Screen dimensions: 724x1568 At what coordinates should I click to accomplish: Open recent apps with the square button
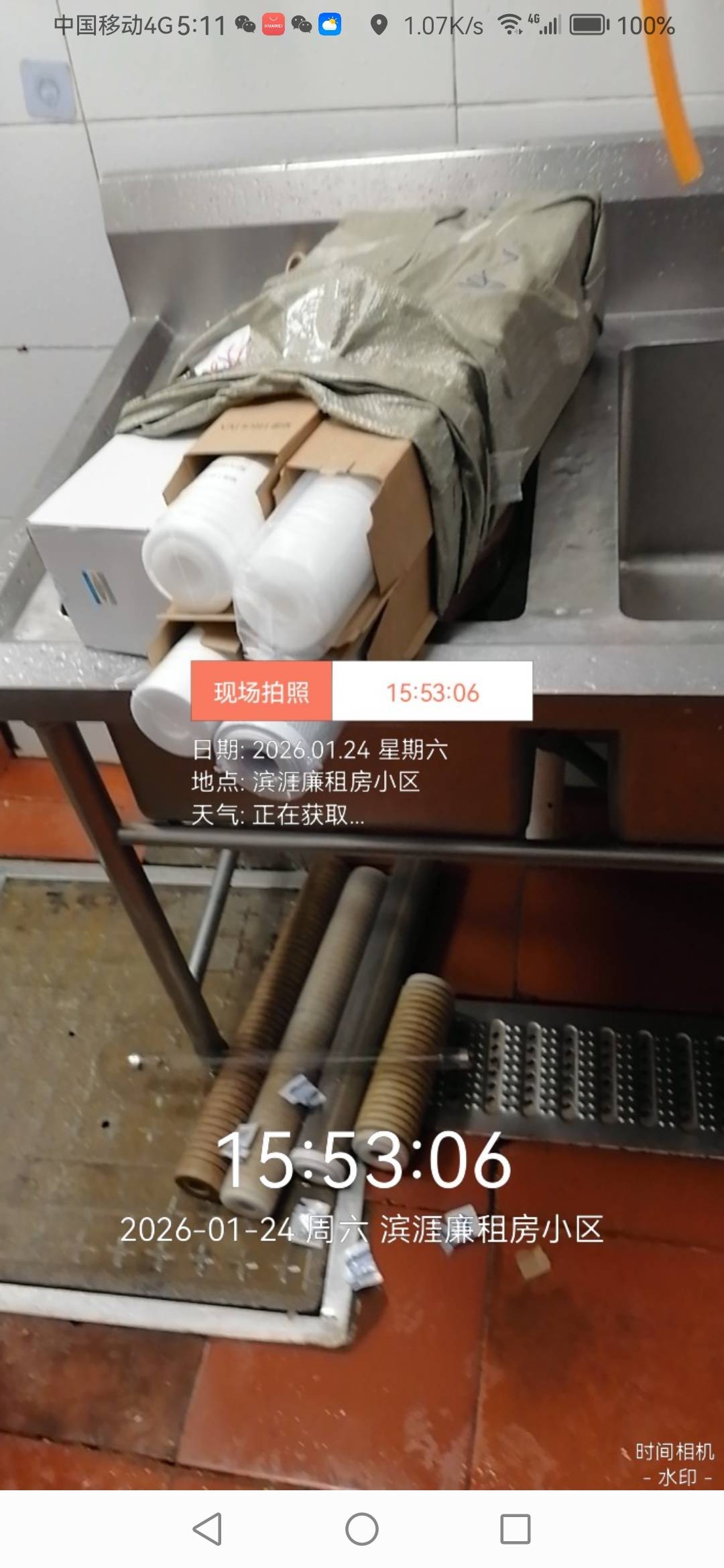pos(516,1529)
